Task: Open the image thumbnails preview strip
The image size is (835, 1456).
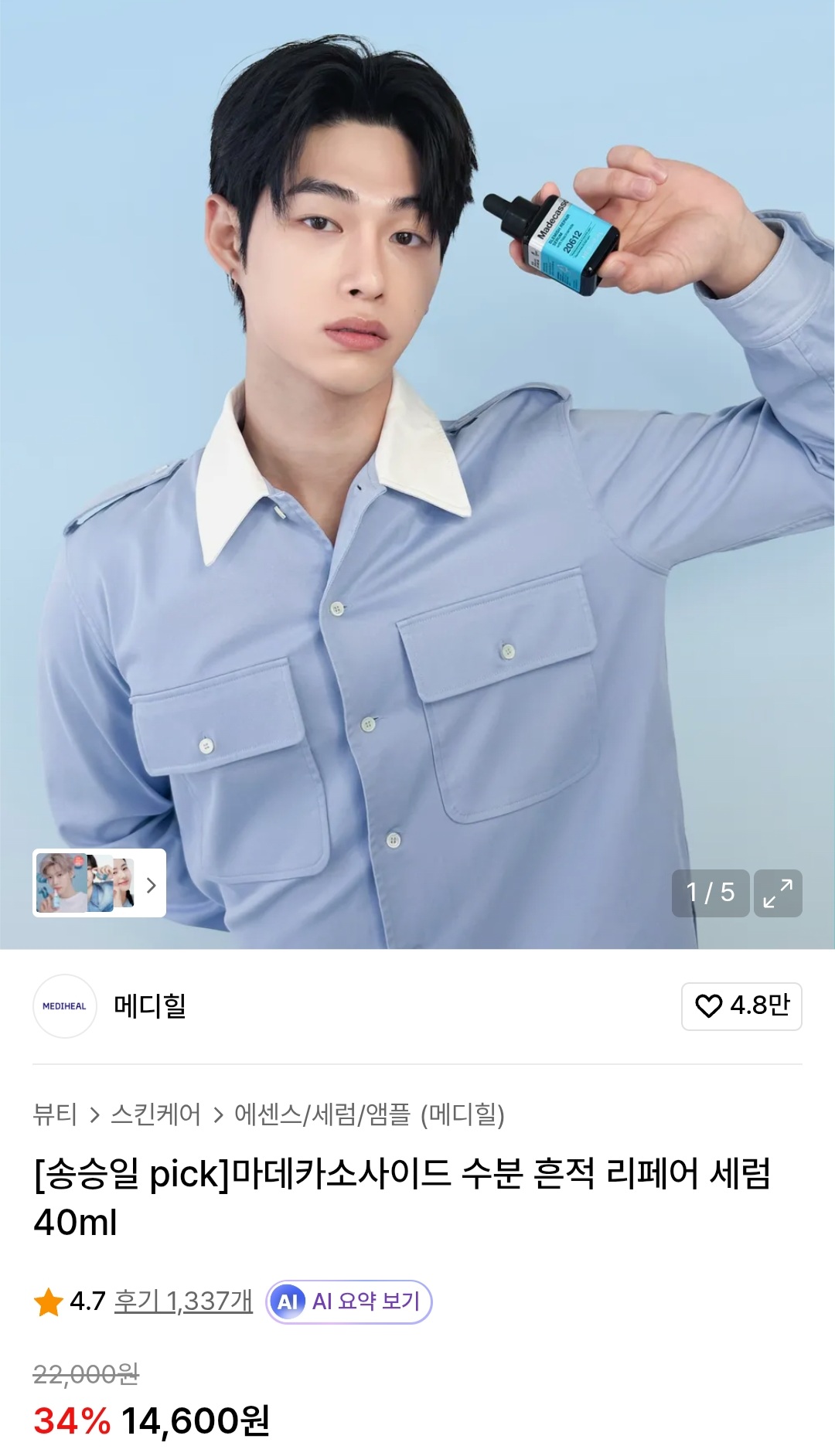Action: click(99, 883)
